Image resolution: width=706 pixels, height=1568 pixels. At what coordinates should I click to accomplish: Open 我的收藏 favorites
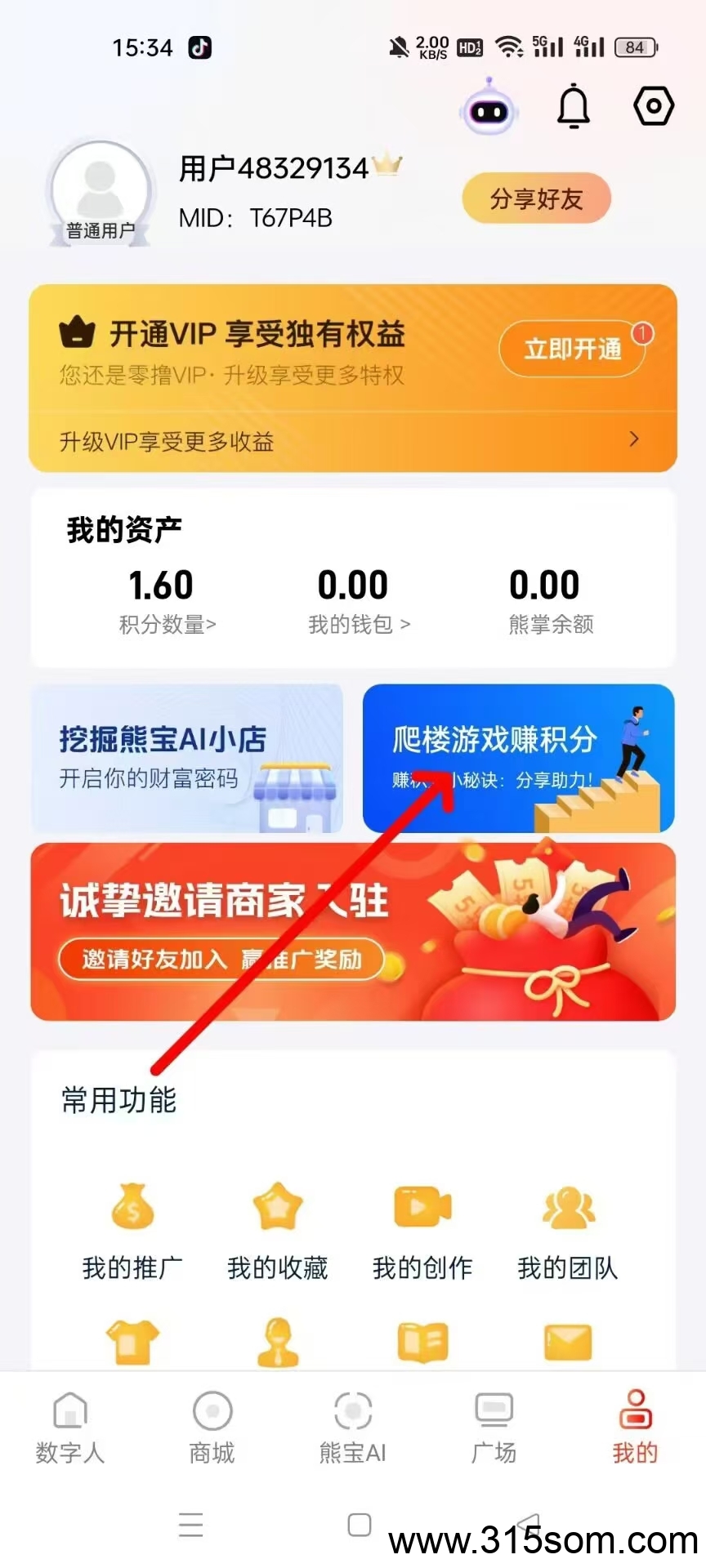(x=278, y=1229)
